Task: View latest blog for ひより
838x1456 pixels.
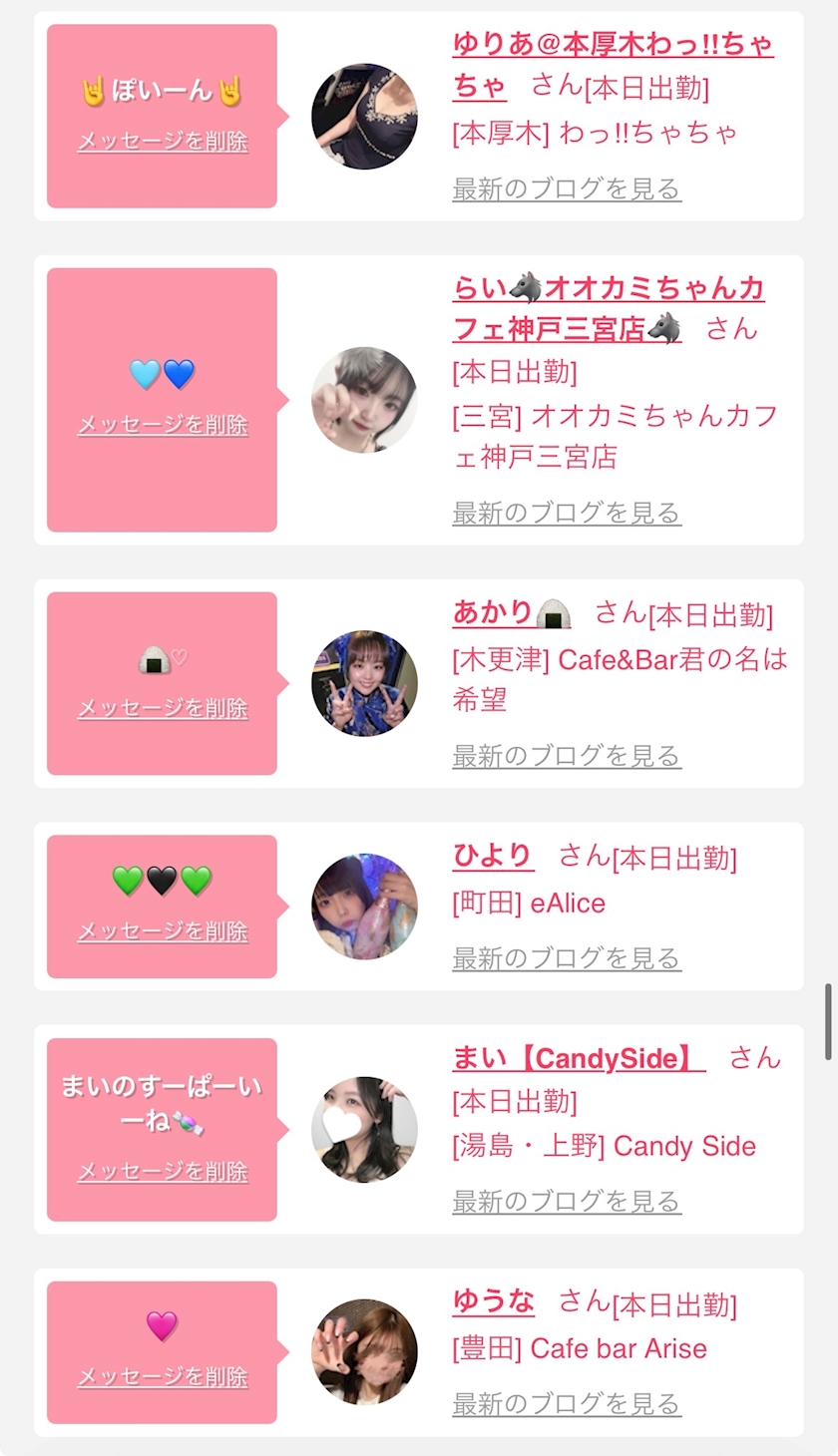Action: pos(567,958)
